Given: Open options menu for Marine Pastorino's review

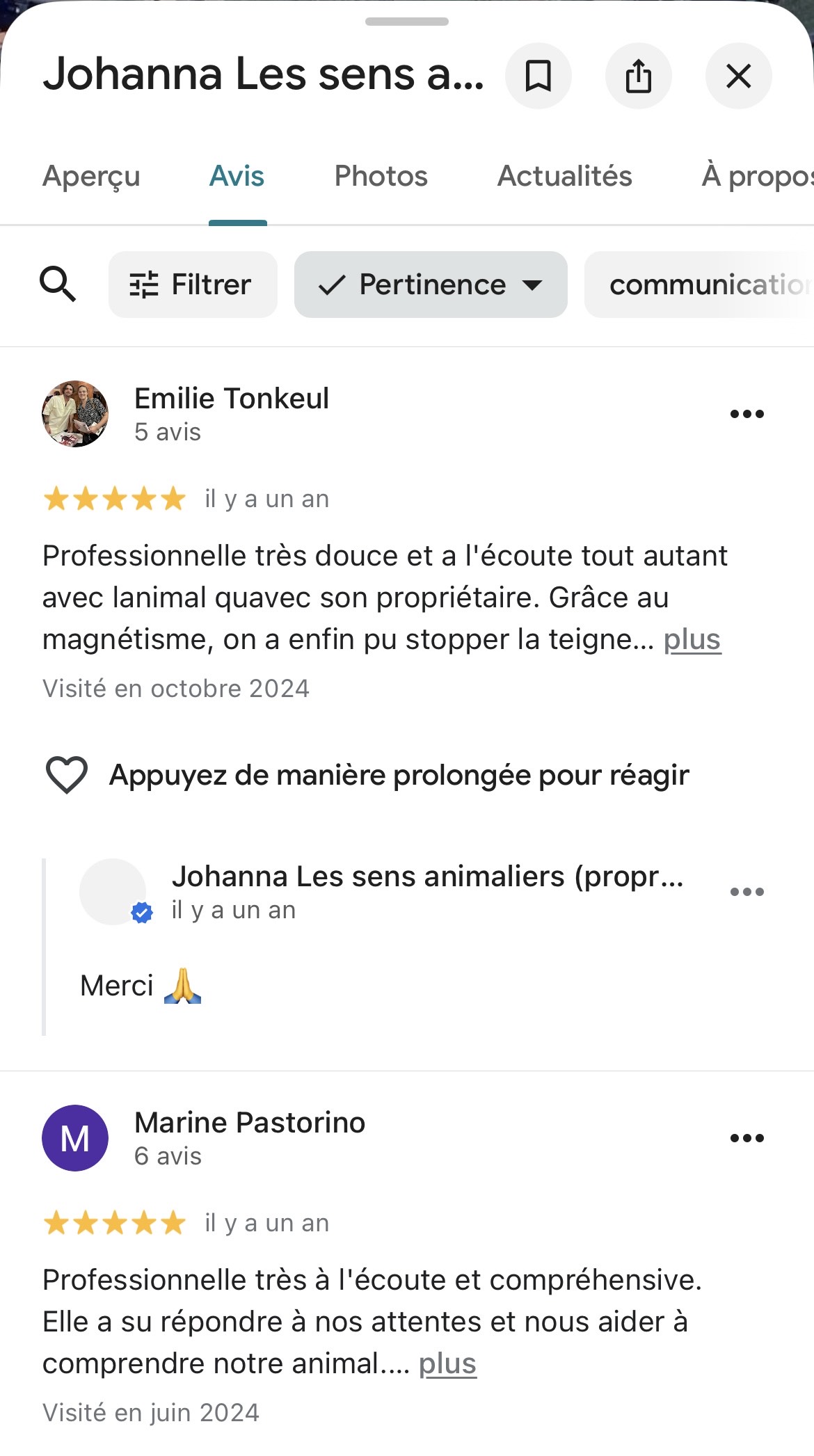Looking at the screenshot, I should (747, 1138).
